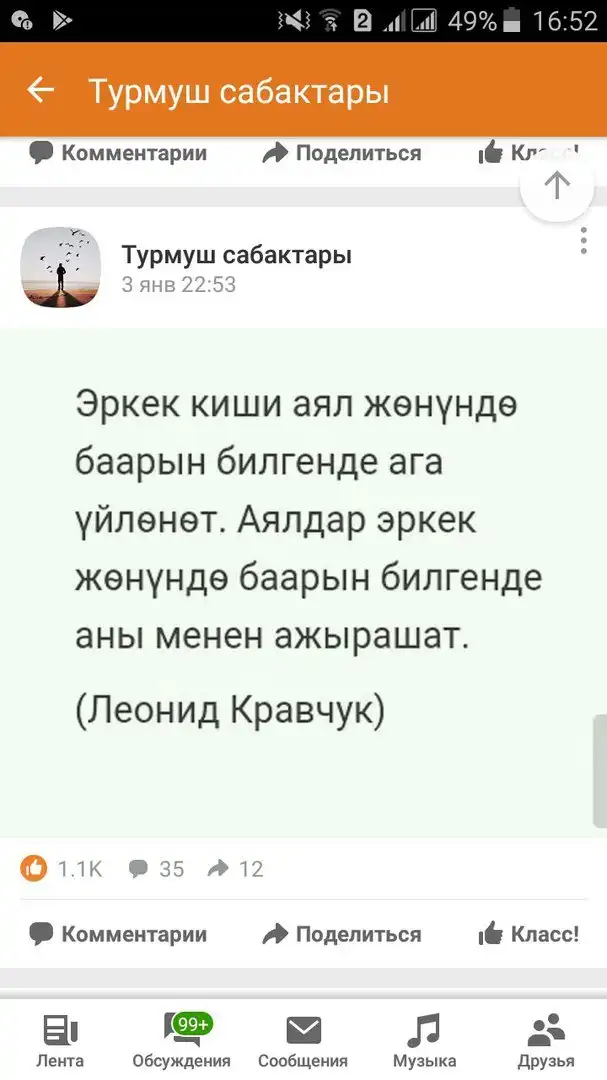Screen dimensions: 607x1080
Task: Open the Турмуш сабактары group avatar
Action: pyautogui.click(x=60, y=267)
